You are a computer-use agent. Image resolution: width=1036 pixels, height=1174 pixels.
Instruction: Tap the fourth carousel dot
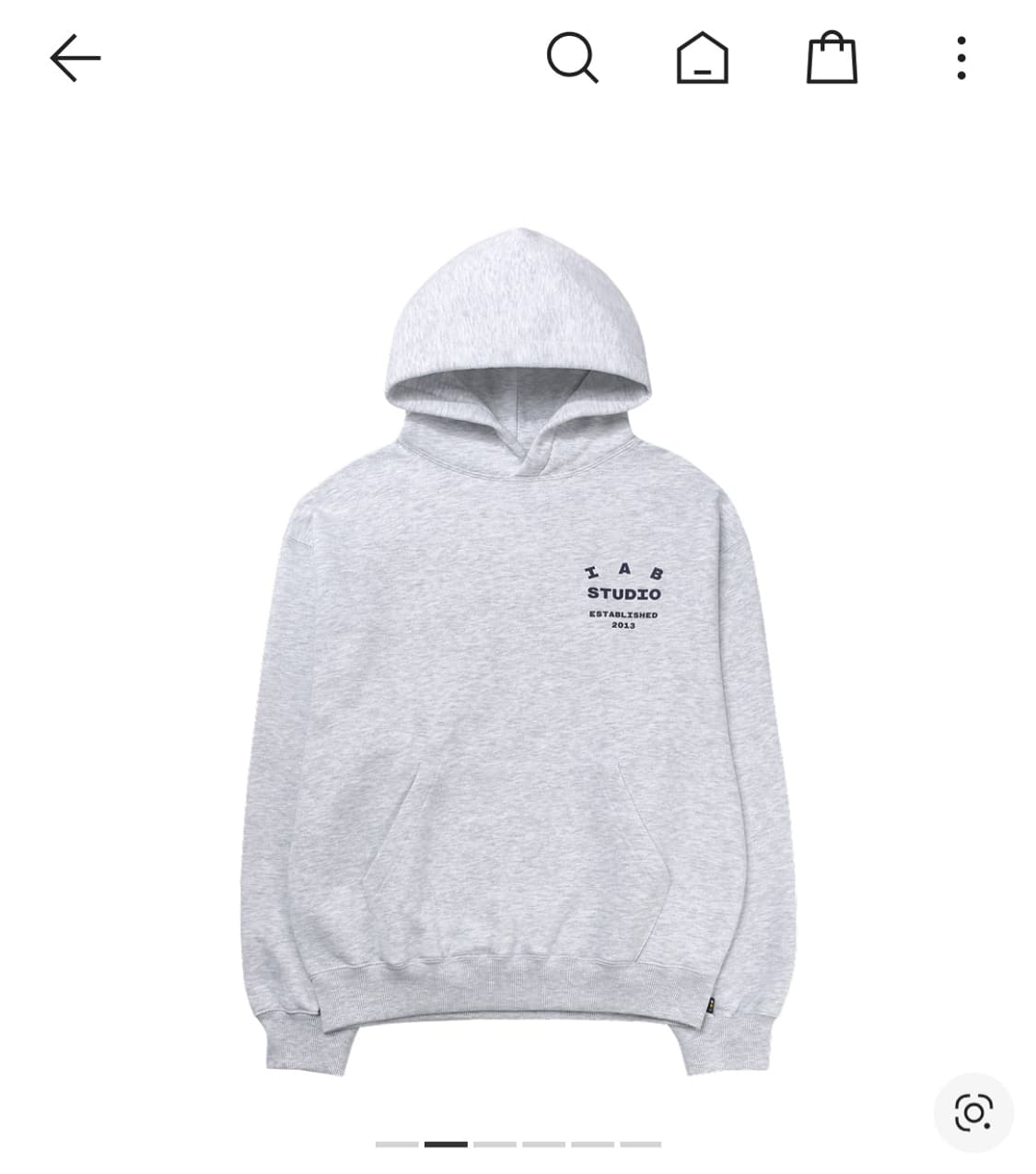click(542, 1144)
